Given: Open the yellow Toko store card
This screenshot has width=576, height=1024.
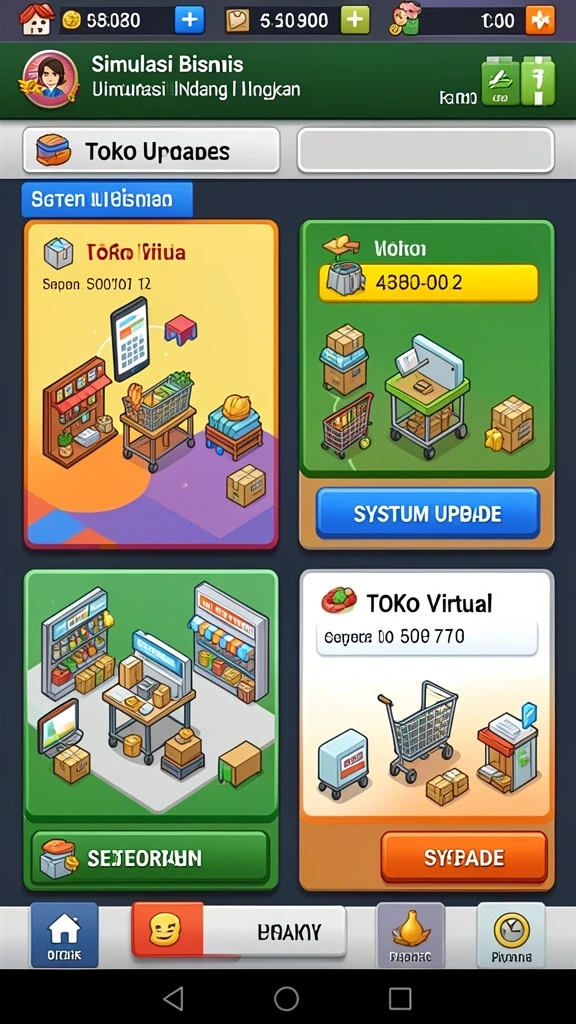Looking at the screenshot, I should tap(151, 384).
